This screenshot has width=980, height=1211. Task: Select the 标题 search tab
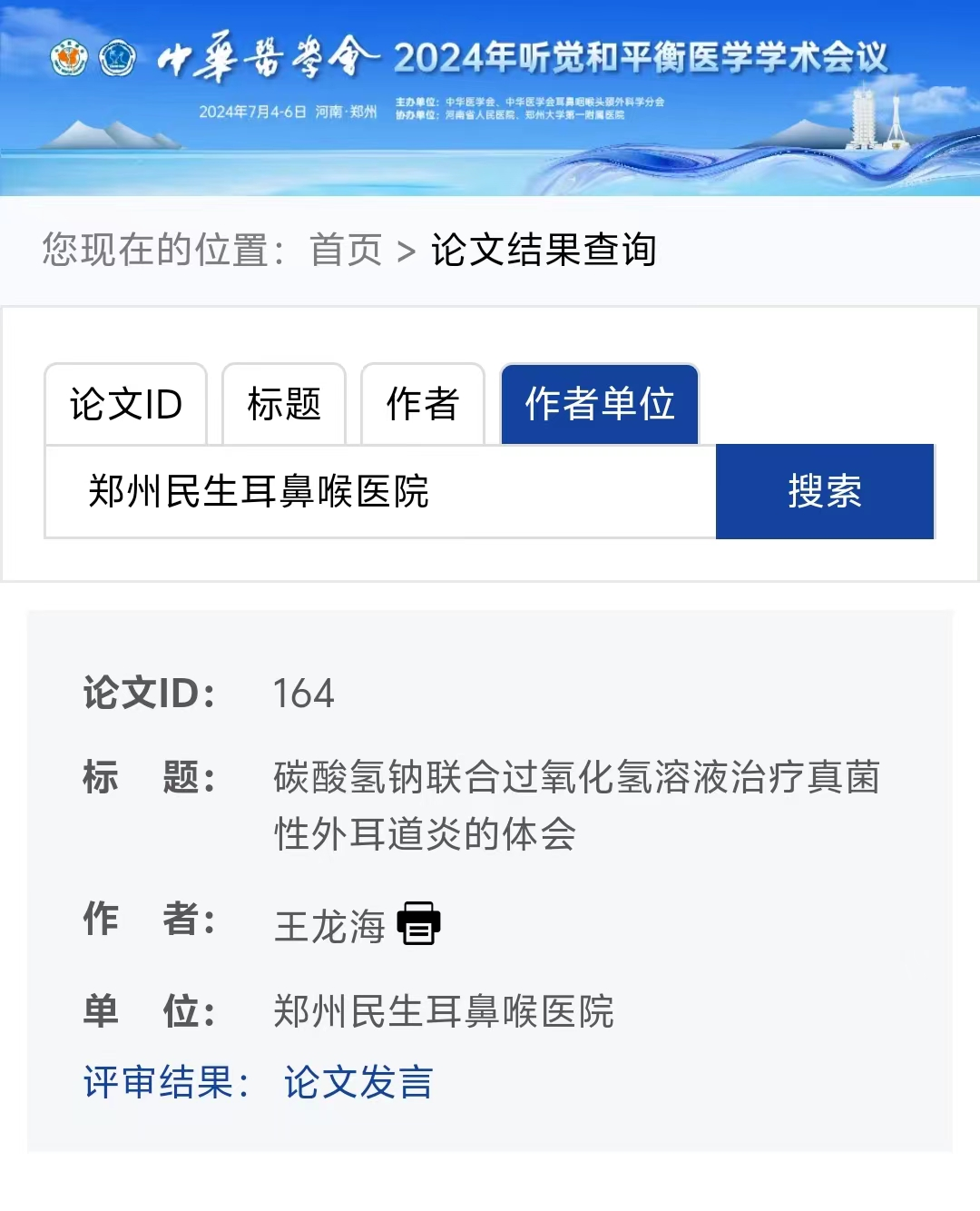pyautogui.click(x=284, y=404)
